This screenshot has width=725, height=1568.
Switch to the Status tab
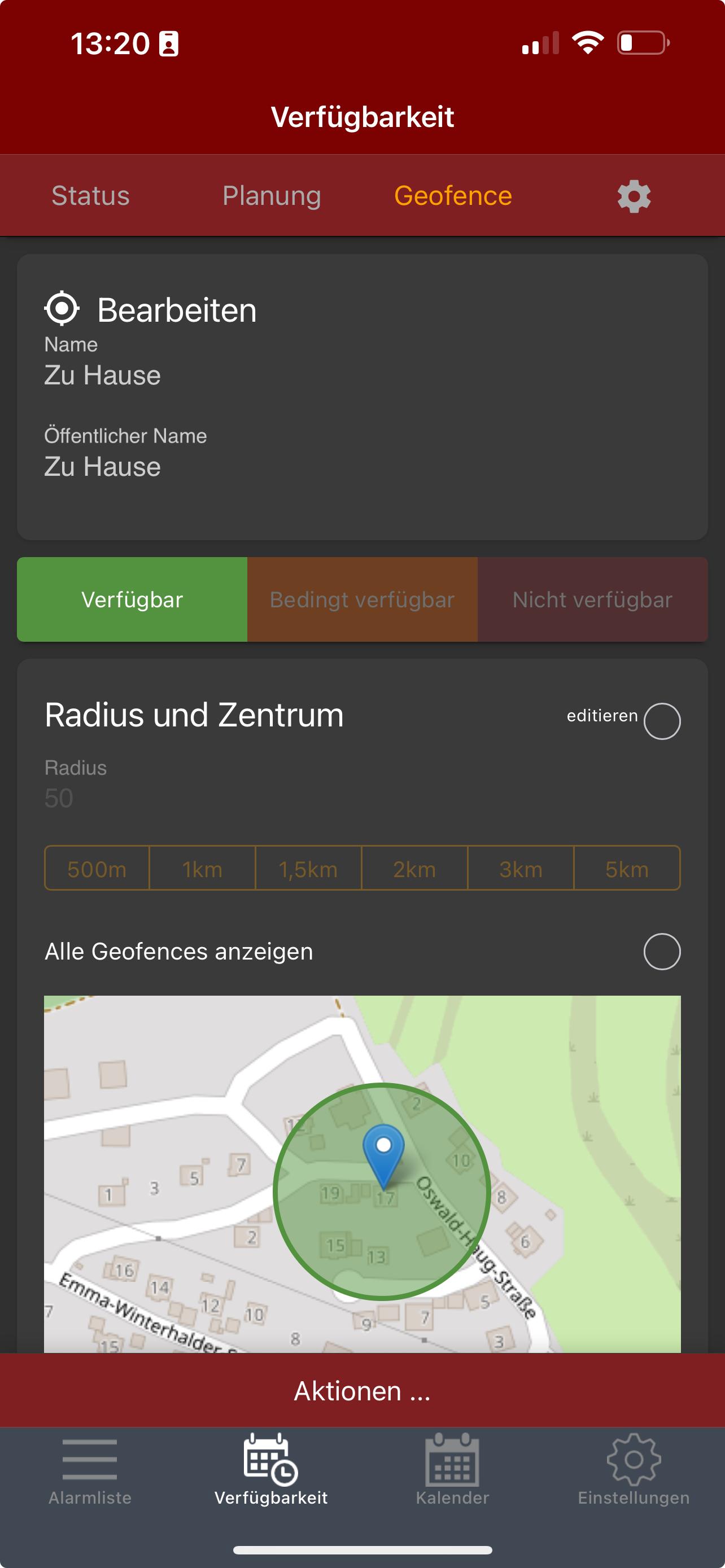[90, 196]
